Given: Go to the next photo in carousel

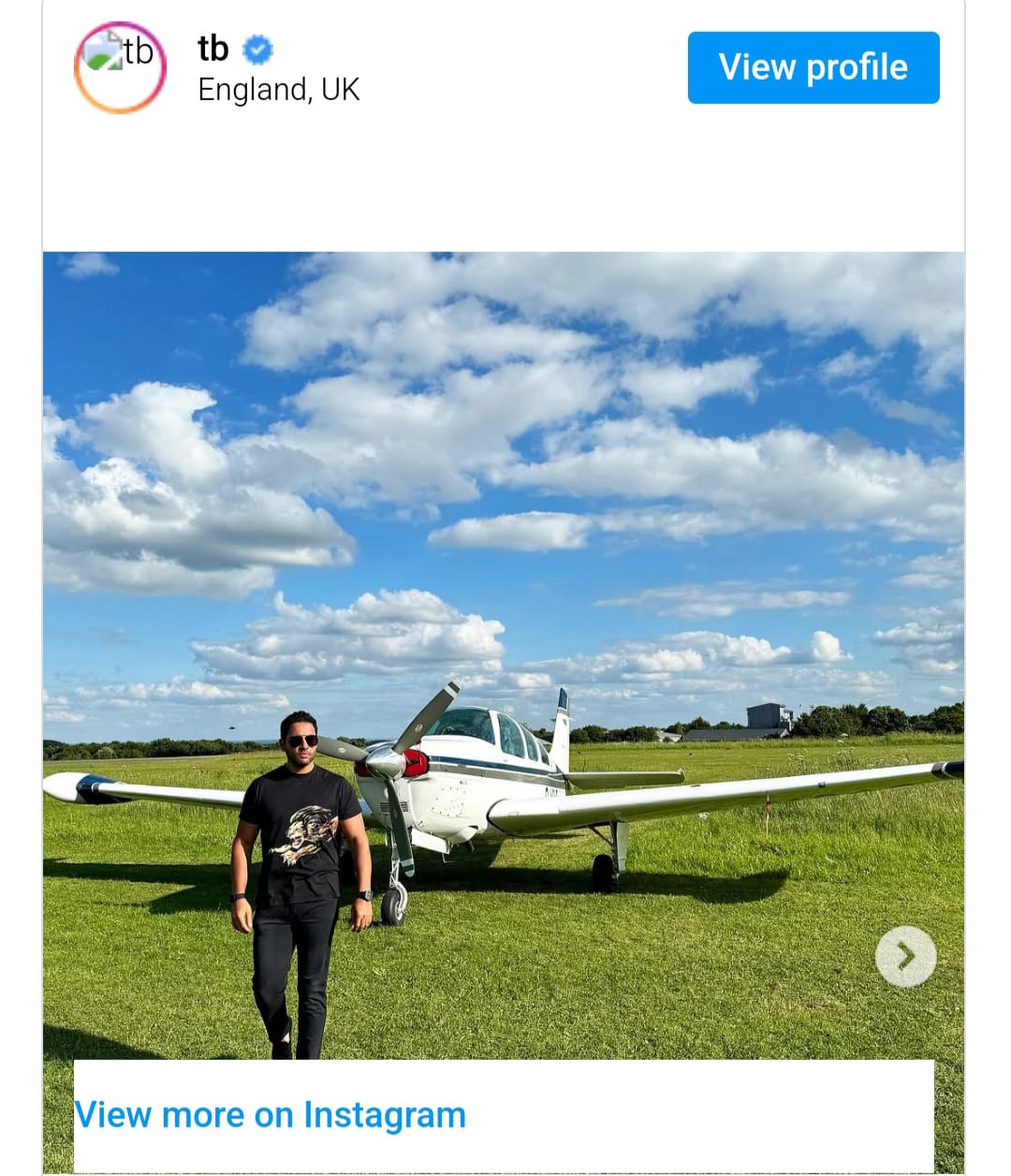Looking at the screenshot, I should (904, 956).
